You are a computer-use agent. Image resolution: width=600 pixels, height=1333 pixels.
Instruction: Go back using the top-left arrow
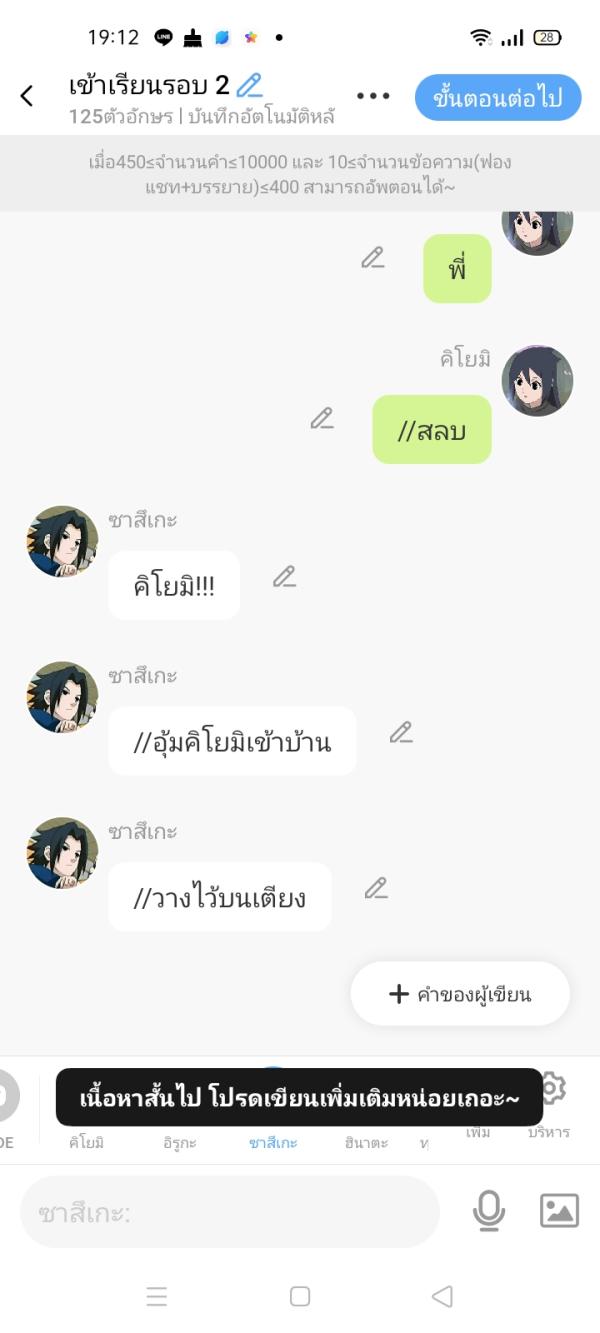click(27, 96)
